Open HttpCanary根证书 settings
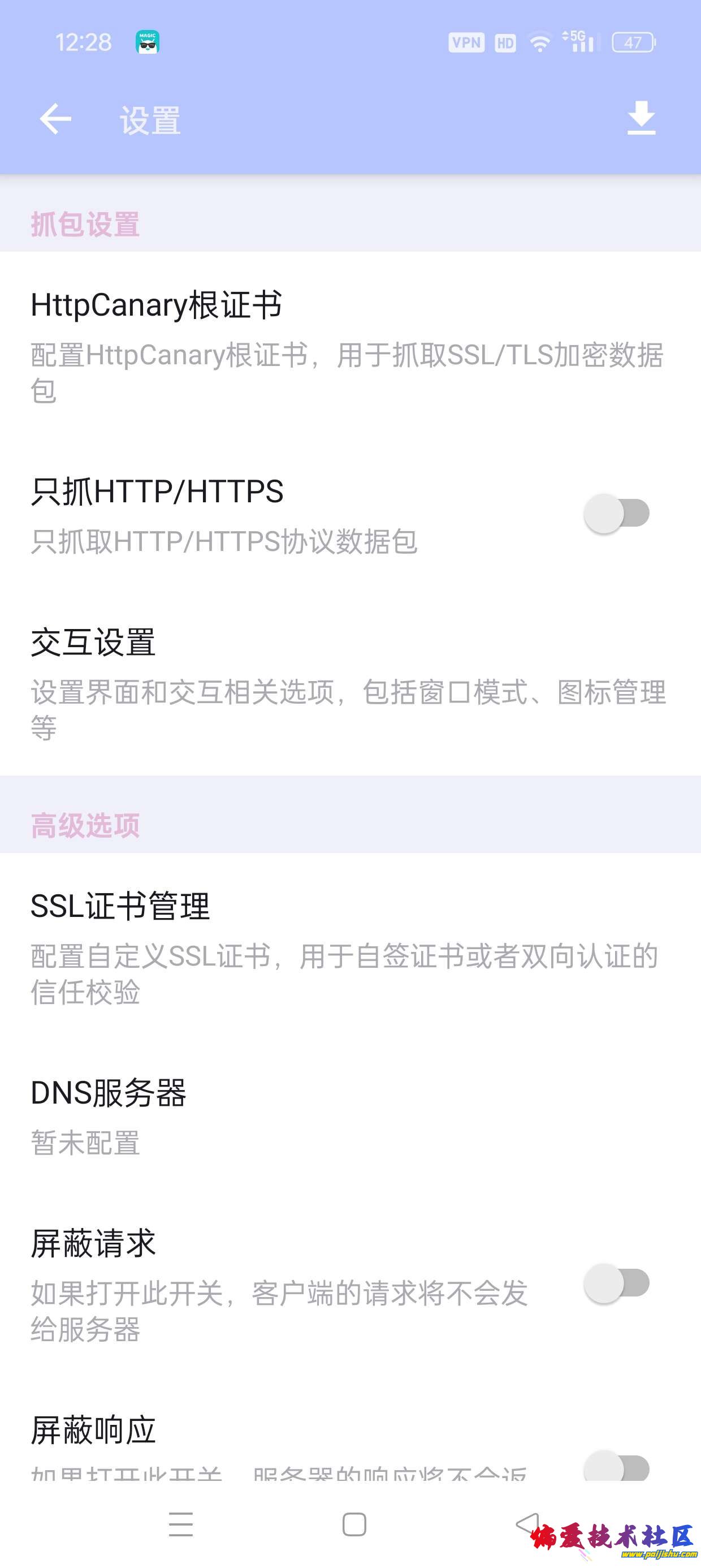Screen dimensions: 701x1568 point(347,344)
